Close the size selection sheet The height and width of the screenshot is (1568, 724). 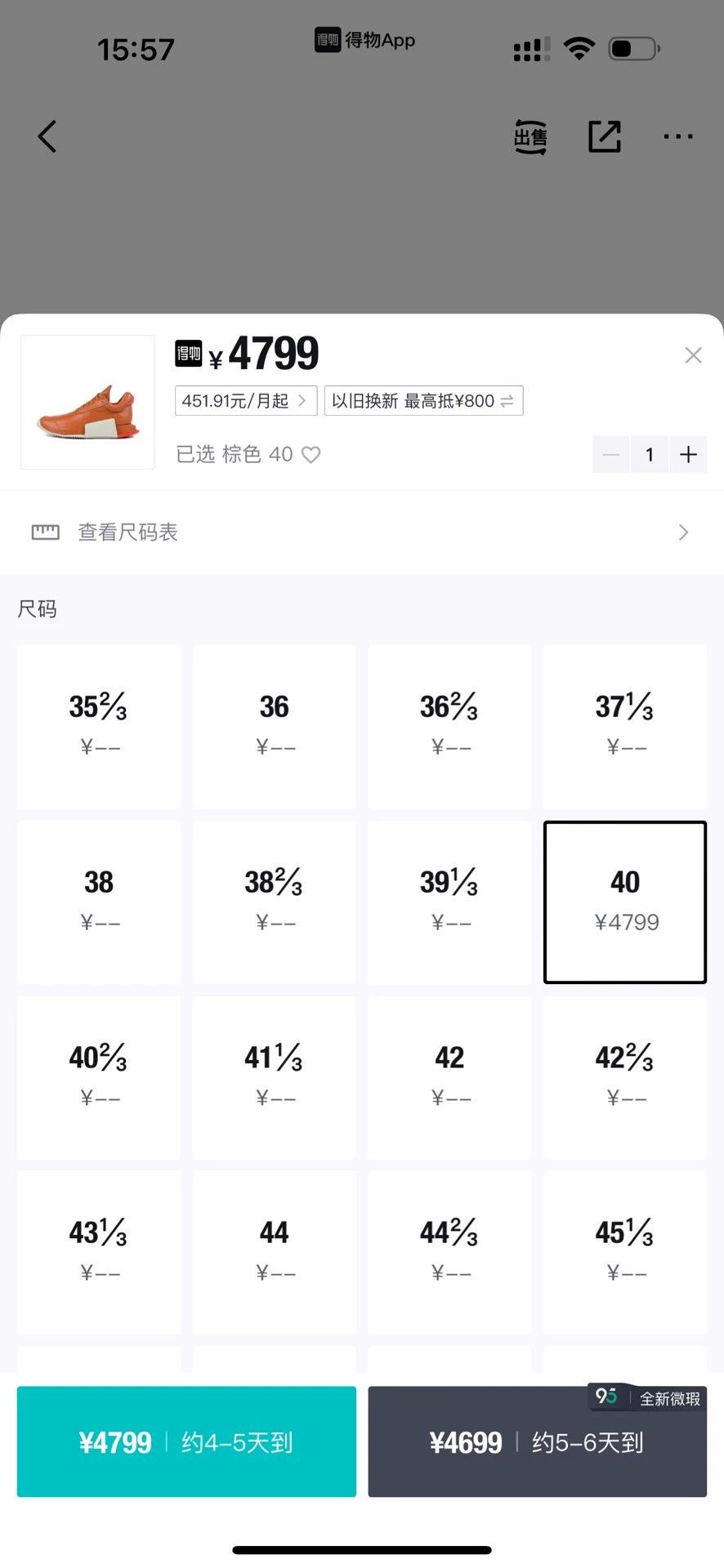click(693, 355)
